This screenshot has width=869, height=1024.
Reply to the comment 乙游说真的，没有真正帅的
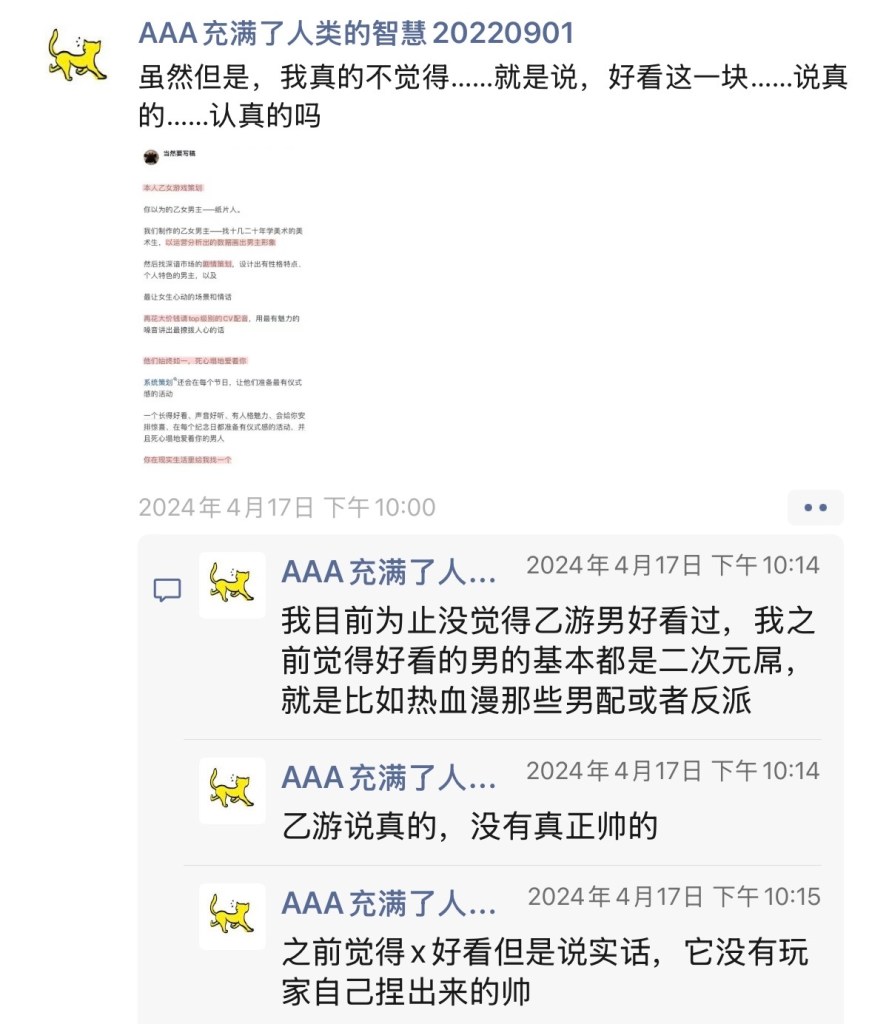click(470, 827)
